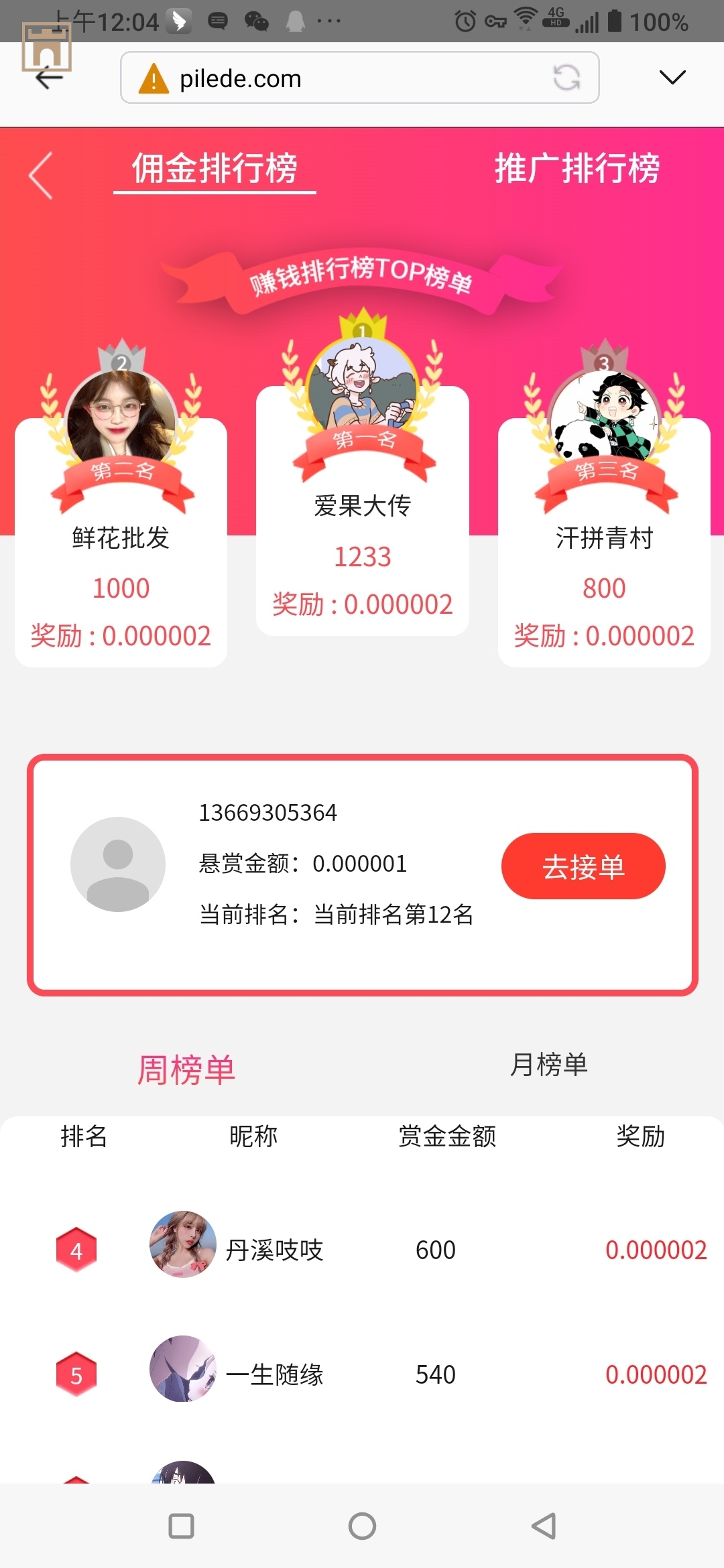Tap the back chevron in the red header
The image size is (724, 1568).
click(42, 176)
